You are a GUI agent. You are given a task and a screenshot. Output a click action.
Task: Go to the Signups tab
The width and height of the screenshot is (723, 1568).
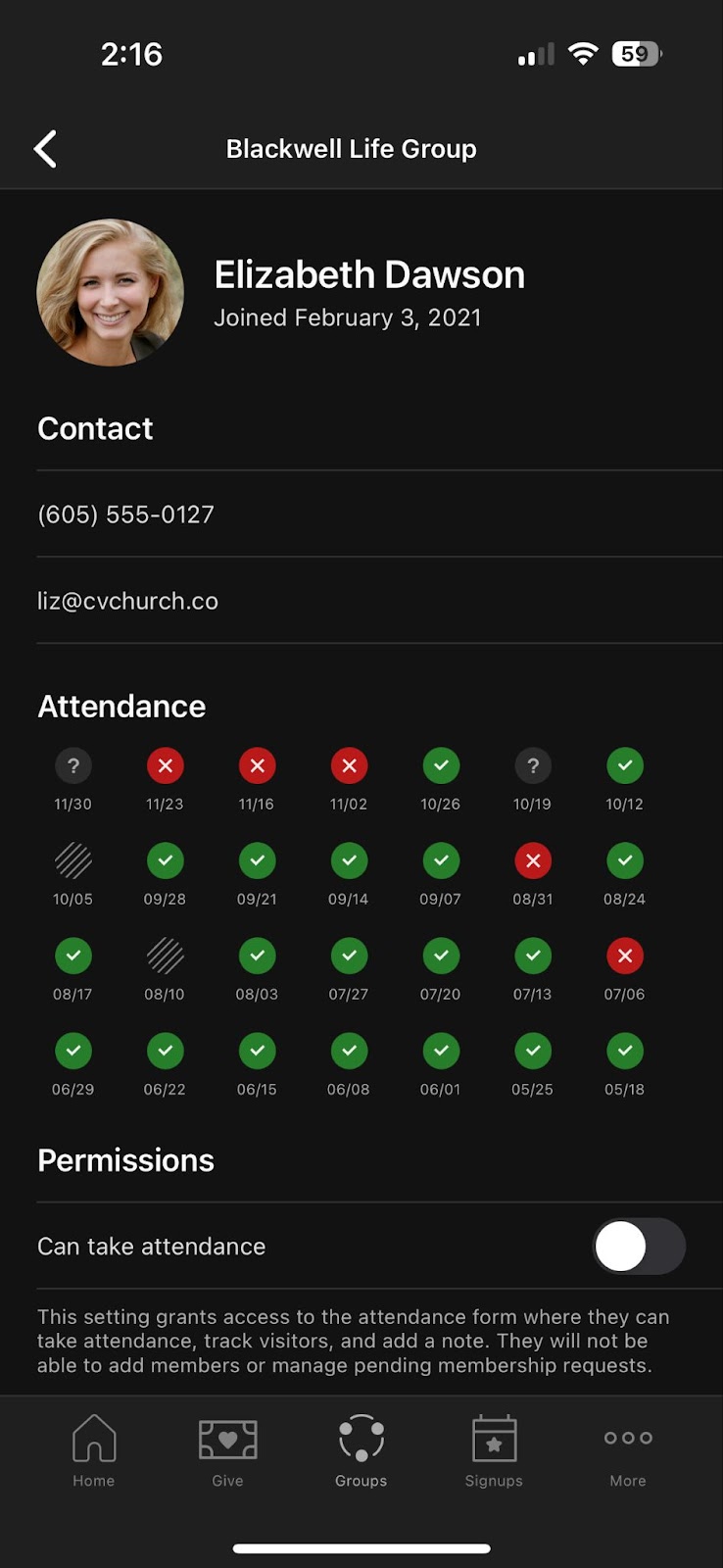(x=494, y=1450)
